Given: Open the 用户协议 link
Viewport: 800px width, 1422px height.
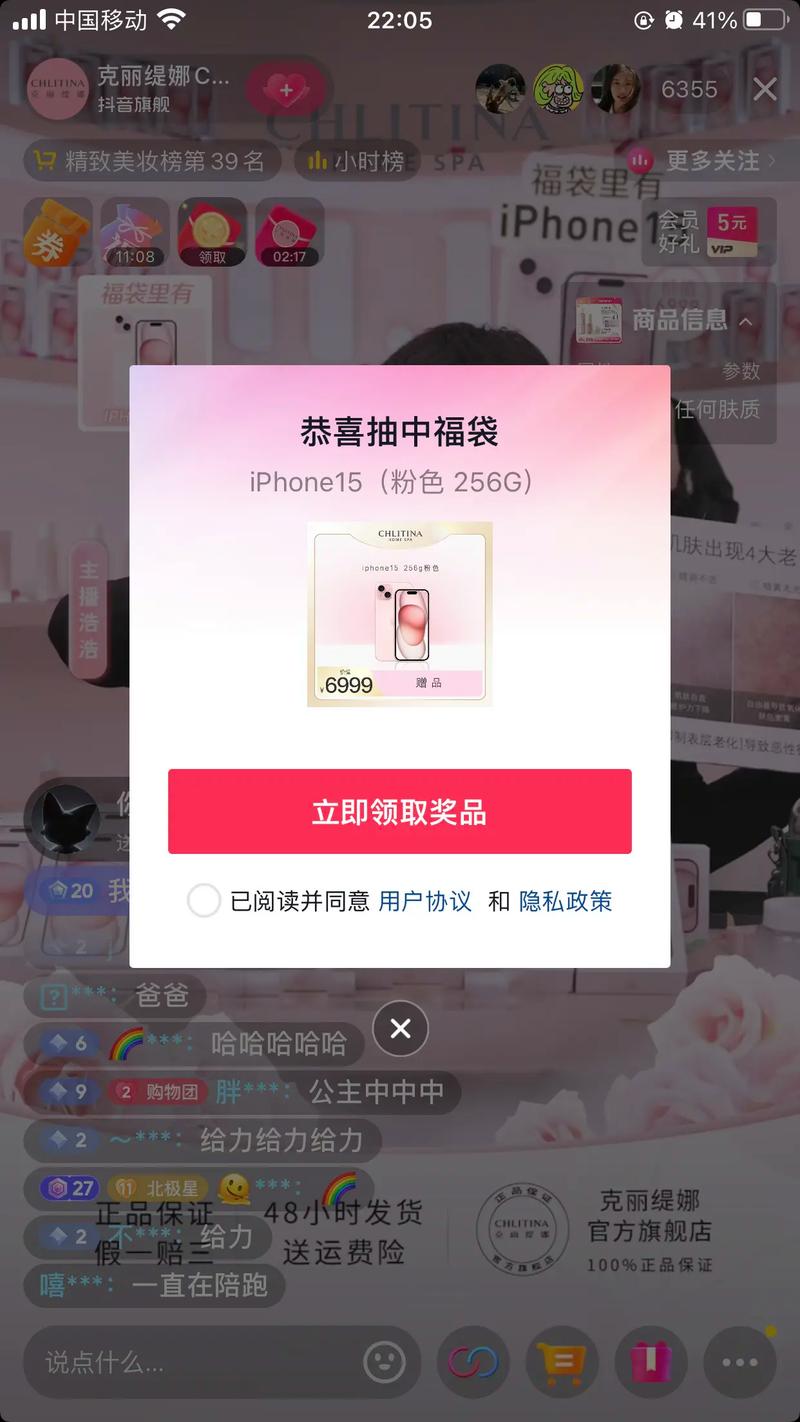Looking at the screenshot, I should (x=425, y=901).
